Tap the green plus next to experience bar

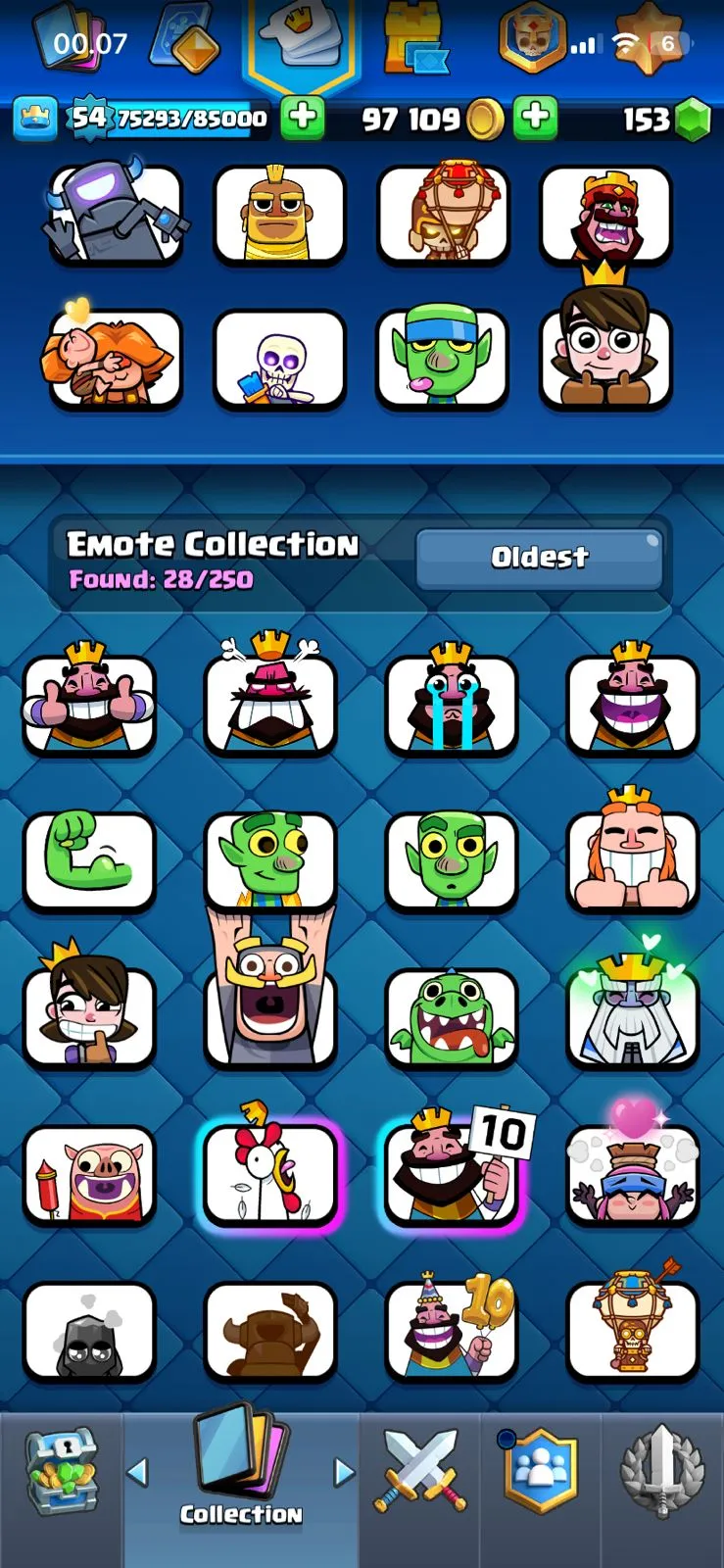click(303, 119)
